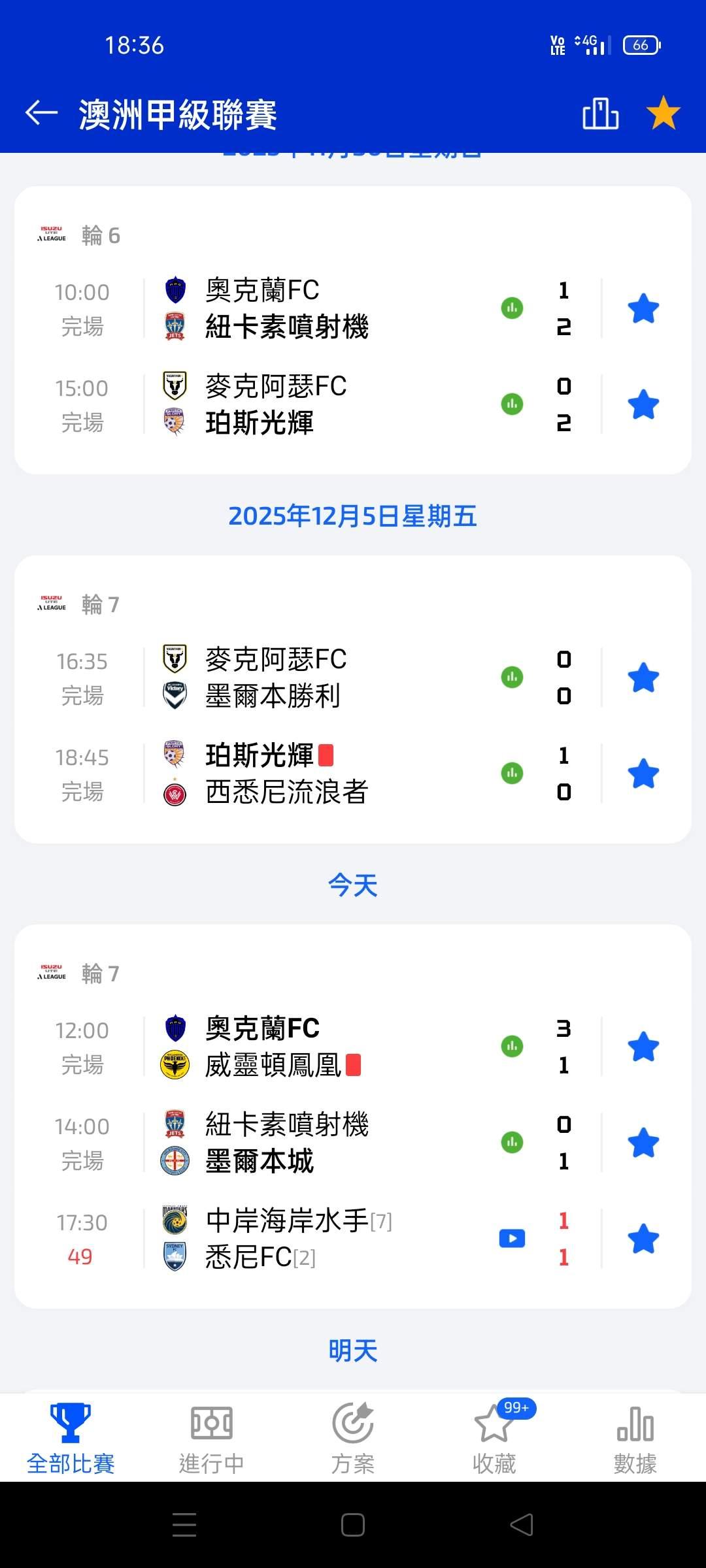Remove star from 麥克阿瑟FC vs 墨爾本勝利

point(643,678)
